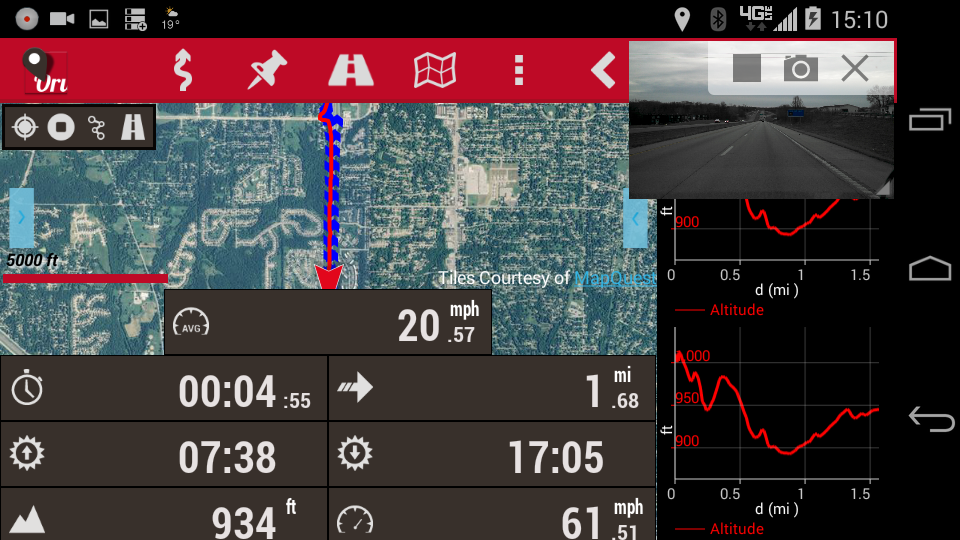Stop the video recording
The height and width of the screenshot is (540, 960).
tap(746, 68)
